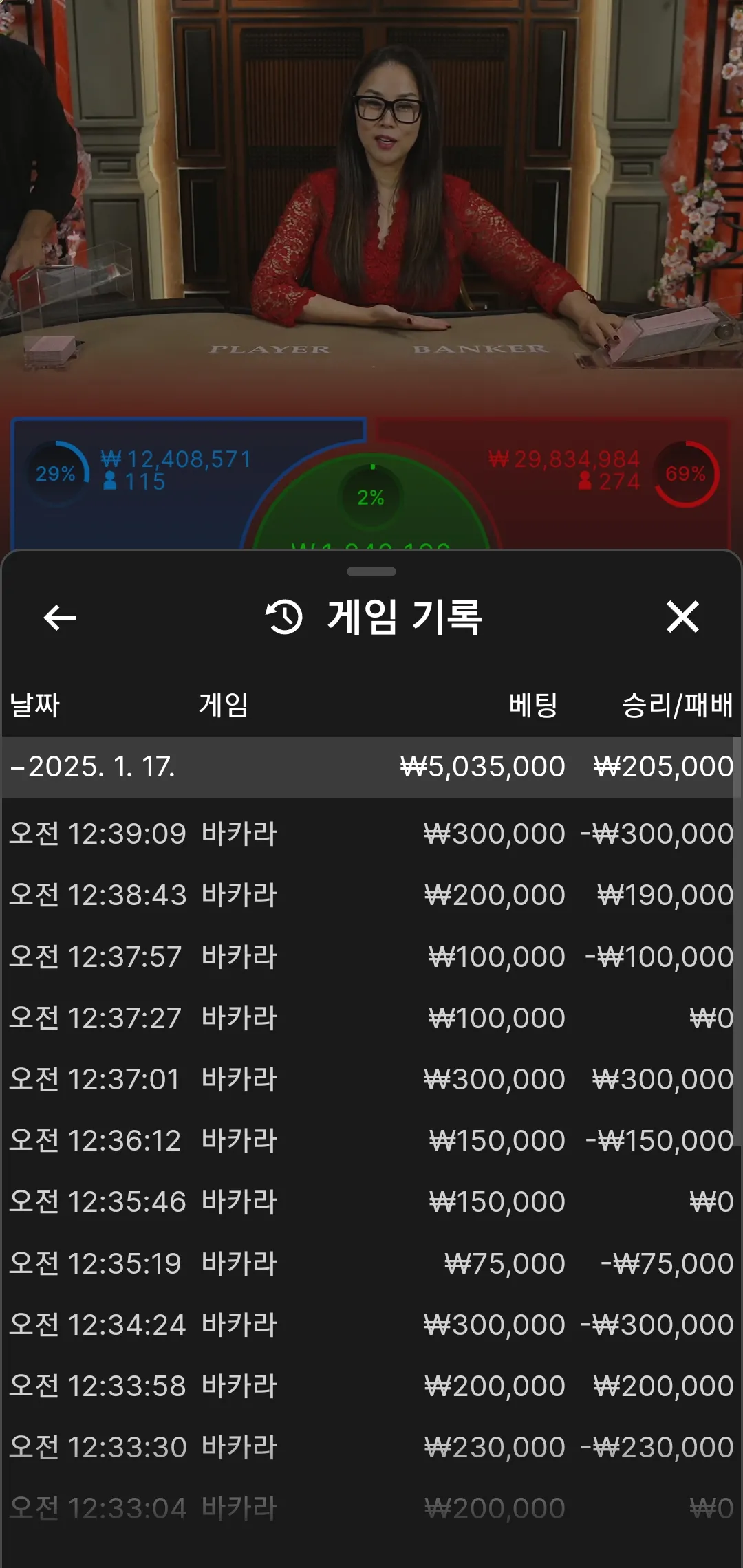Open the 오전 12:39:09 바카라 record

(x=371, y=834)
